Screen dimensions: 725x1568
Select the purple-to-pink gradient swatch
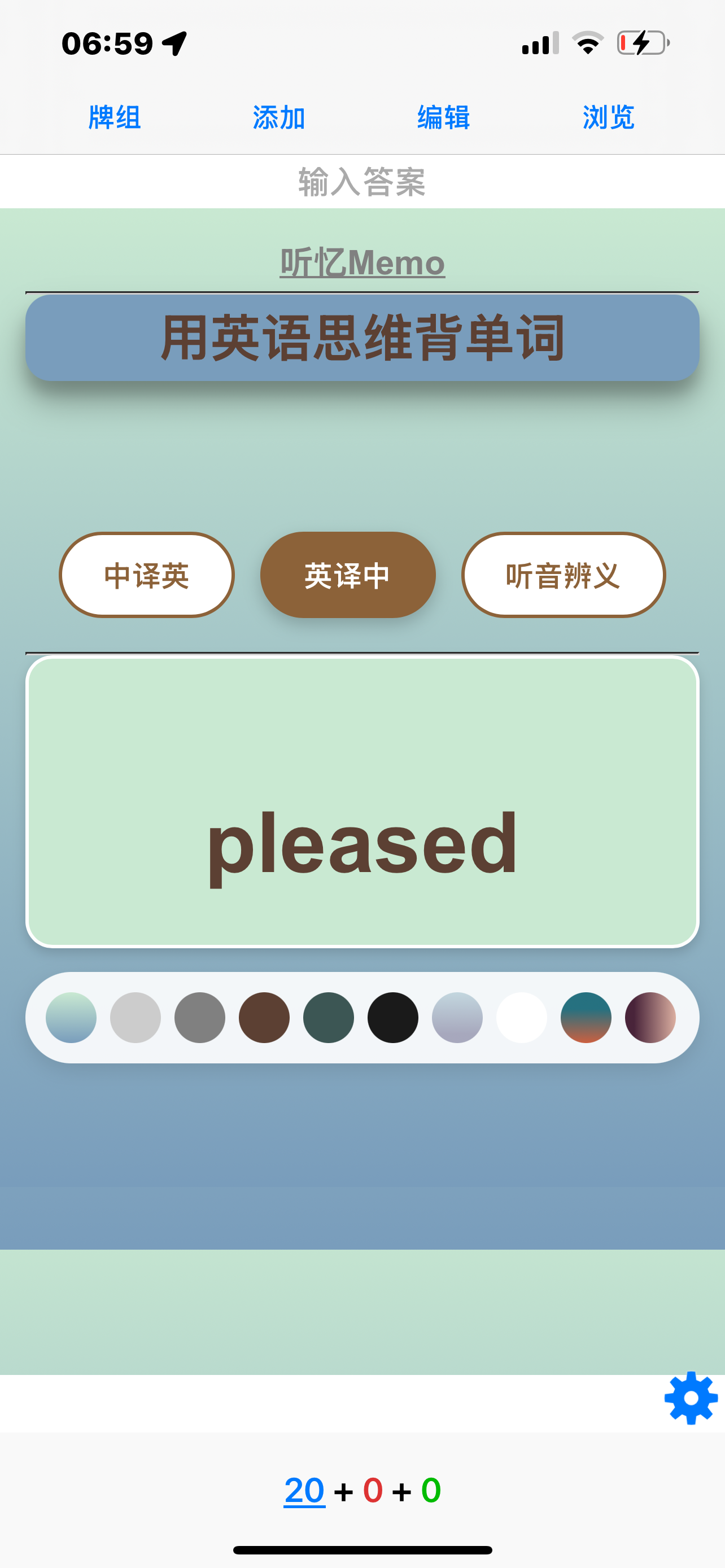[x=650, y=1018]
